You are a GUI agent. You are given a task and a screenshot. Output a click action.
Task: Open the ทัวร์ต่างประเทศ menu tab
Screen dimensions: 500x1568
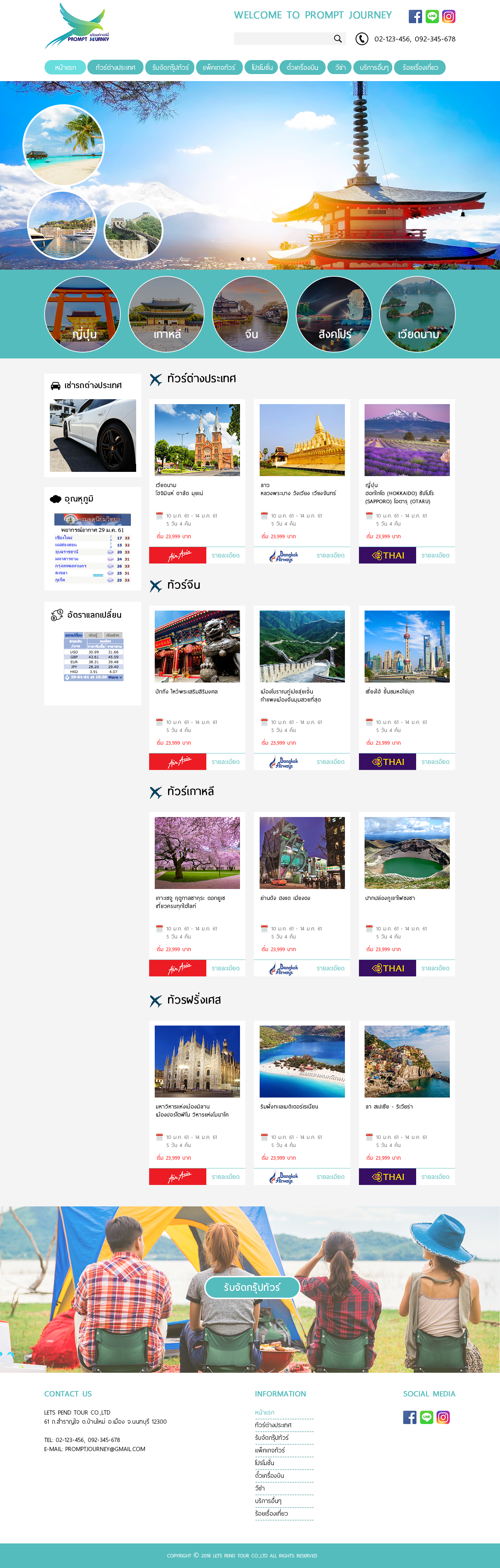[x=115, y=67]
